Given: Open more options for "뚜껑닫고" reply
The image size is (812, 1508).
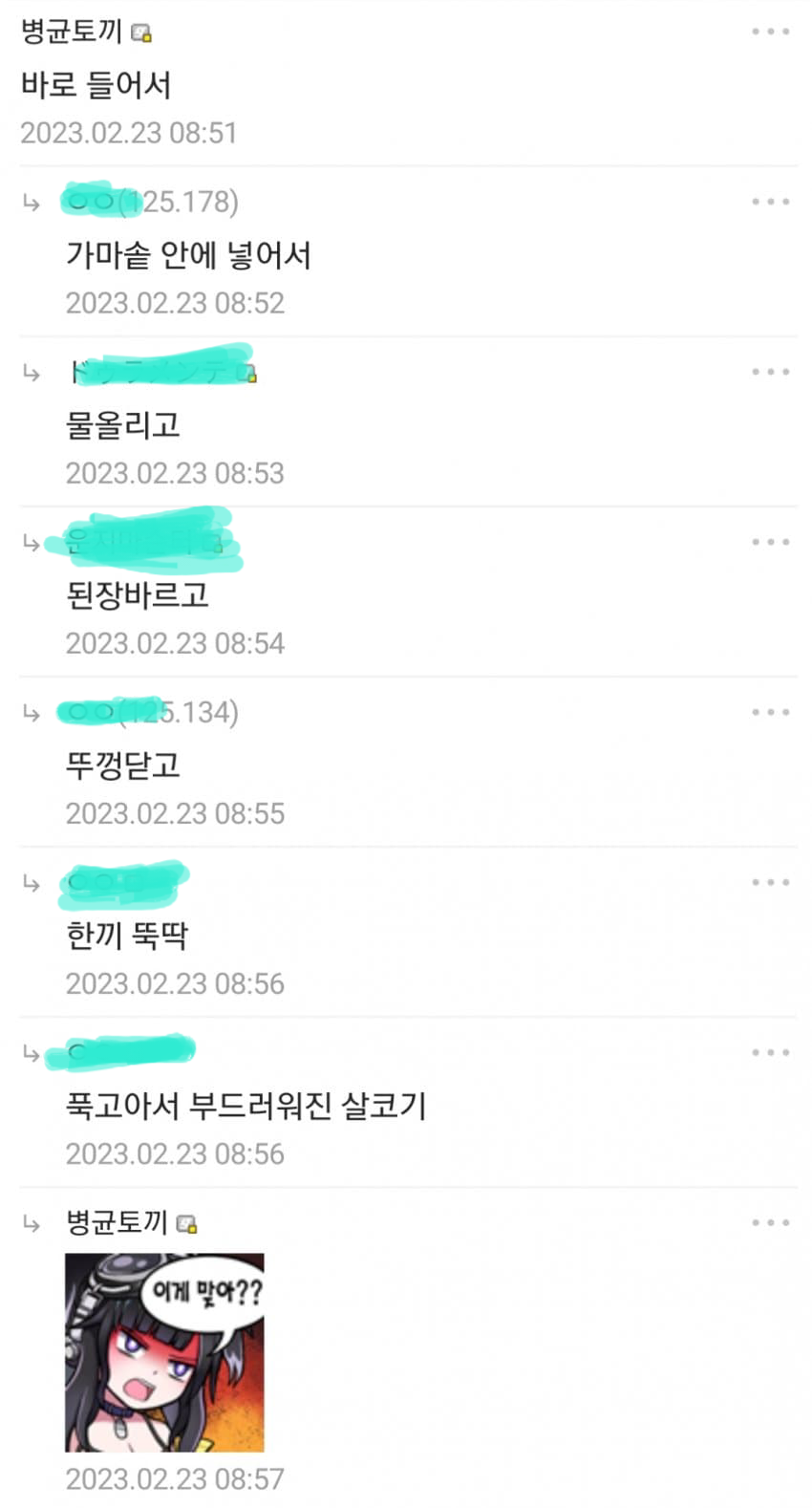Looking at the screenshot, I should pos(770,712).
